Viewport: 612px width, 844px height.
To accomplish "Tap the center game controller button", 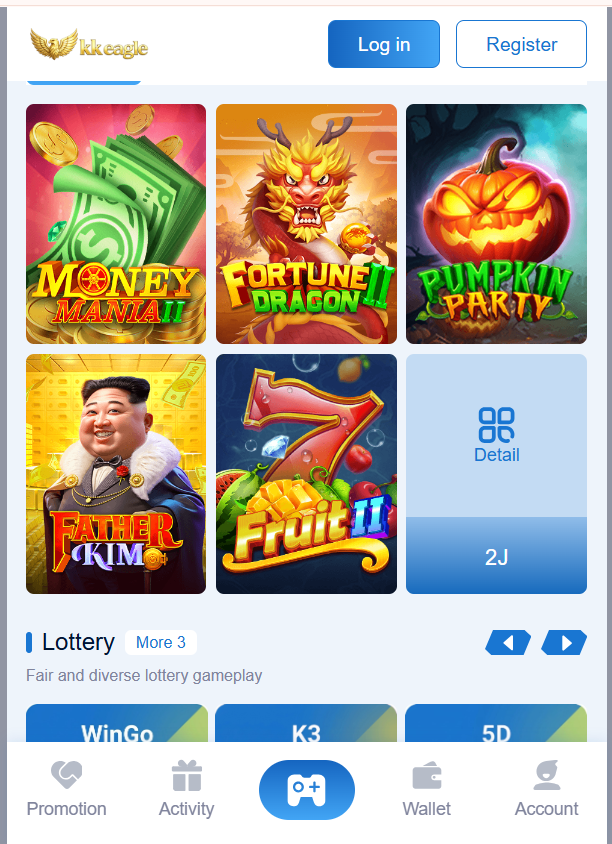I will click(x=306, y=790).
